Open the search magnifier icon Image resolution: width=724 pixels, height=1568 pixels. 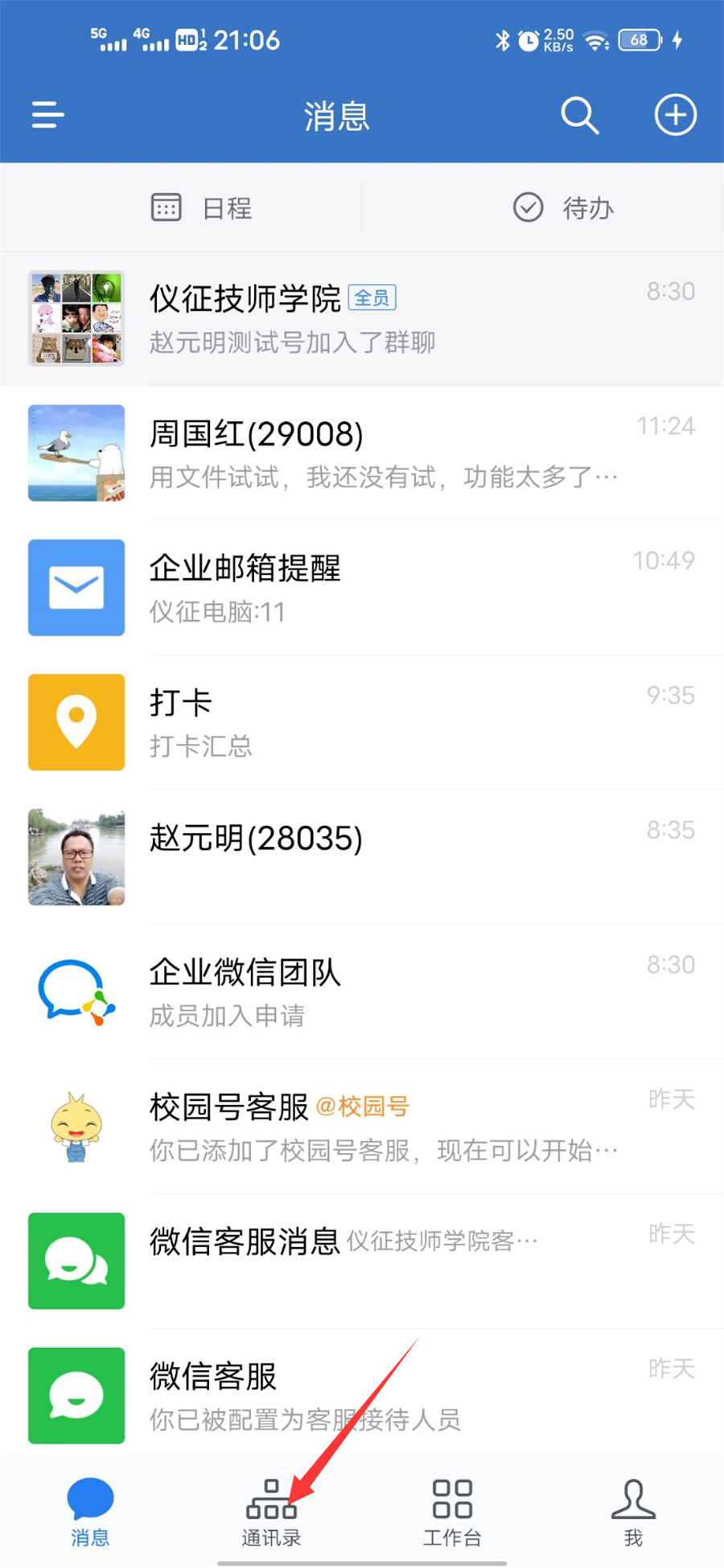pos(579,116)
